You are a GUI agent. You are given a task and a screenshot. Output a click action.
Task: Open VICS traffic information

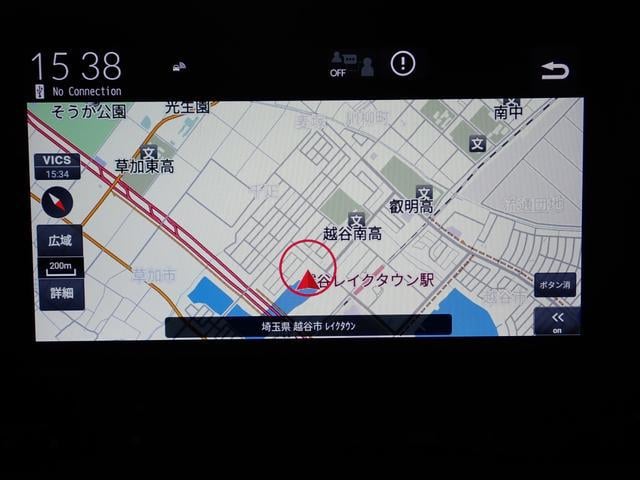(x=57, y=166)
